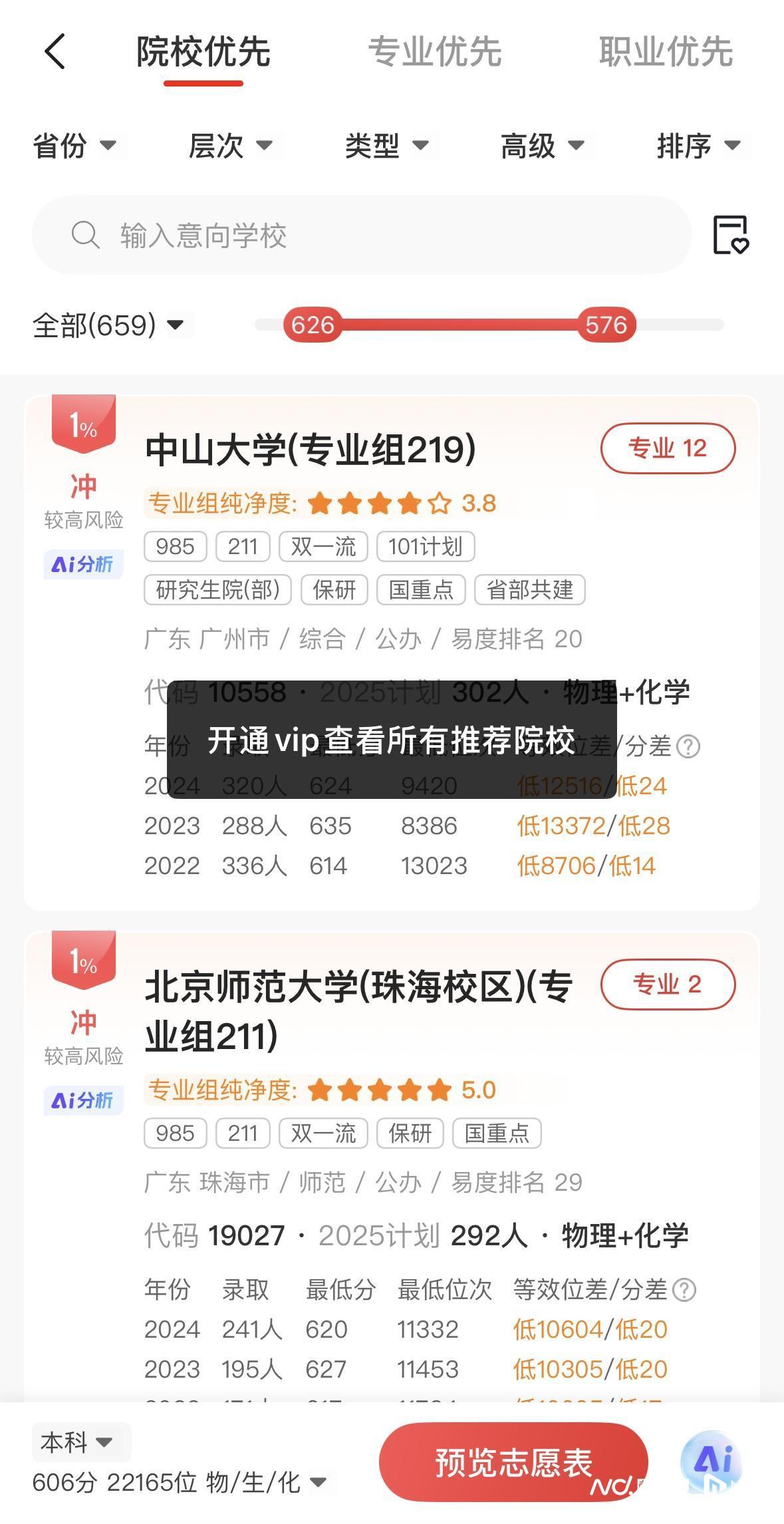This screenshot has width=784, height=1524.
Task: Open the 层次 filter dropdown
Action: pyautogui.click(x=230, y=146)
